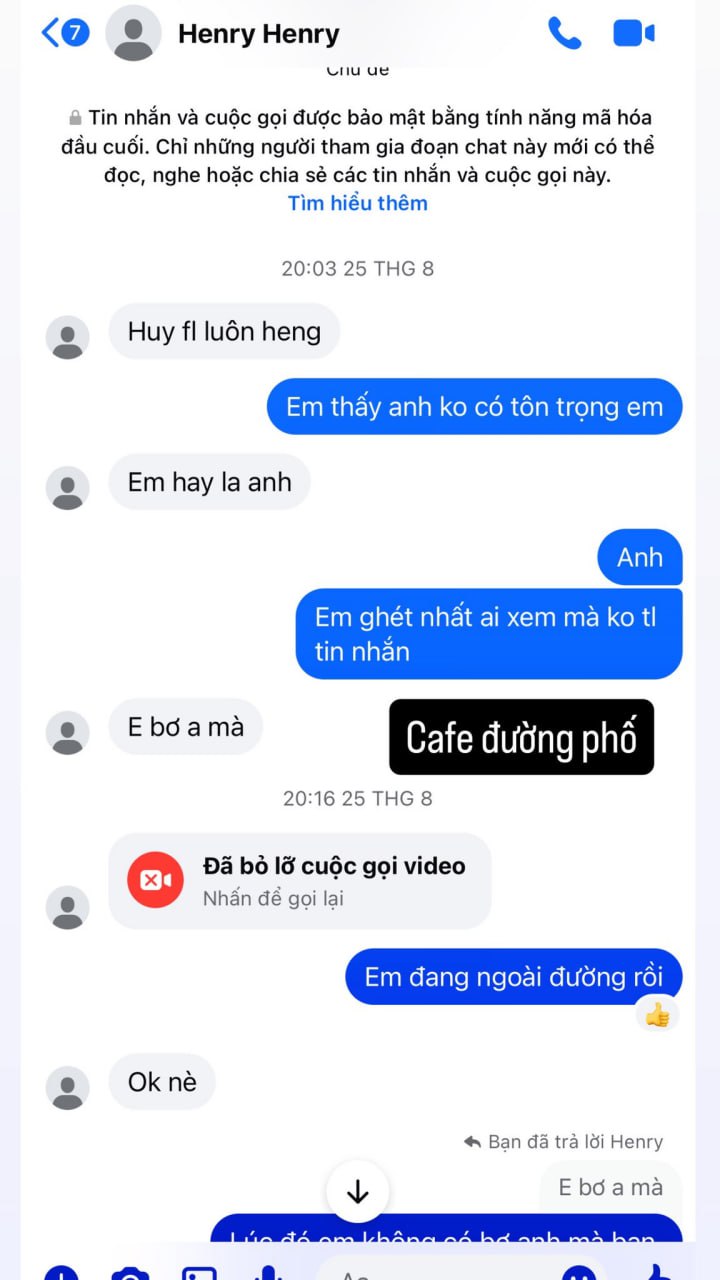The image size is (720, 1280).
Task: View the thumbs-up reaction on the message
Action: [x=657, y=1016]
